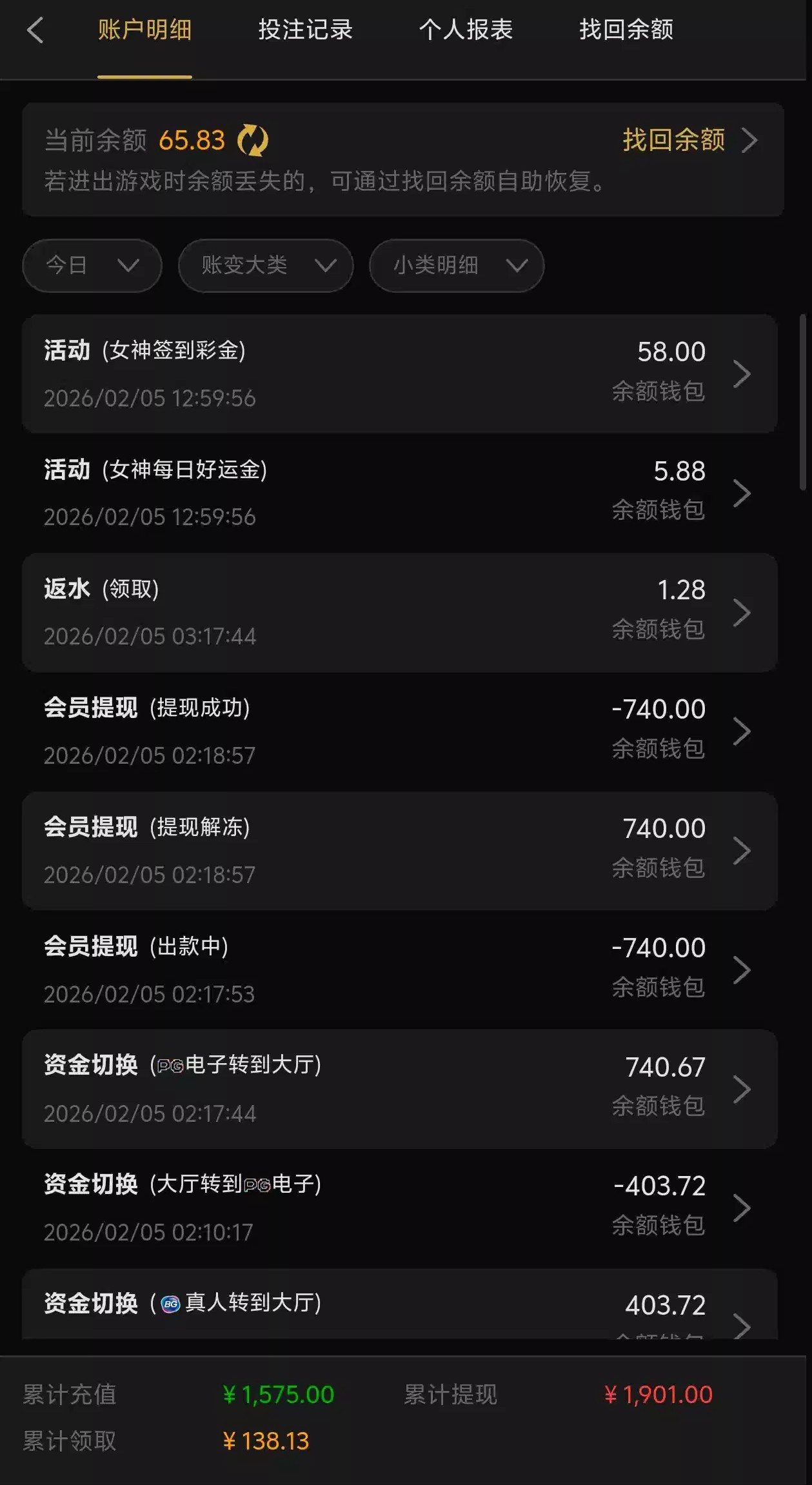Open the 女神签到彩金 58.00 record
The image size is (812, 1485).
pos(400,374)
